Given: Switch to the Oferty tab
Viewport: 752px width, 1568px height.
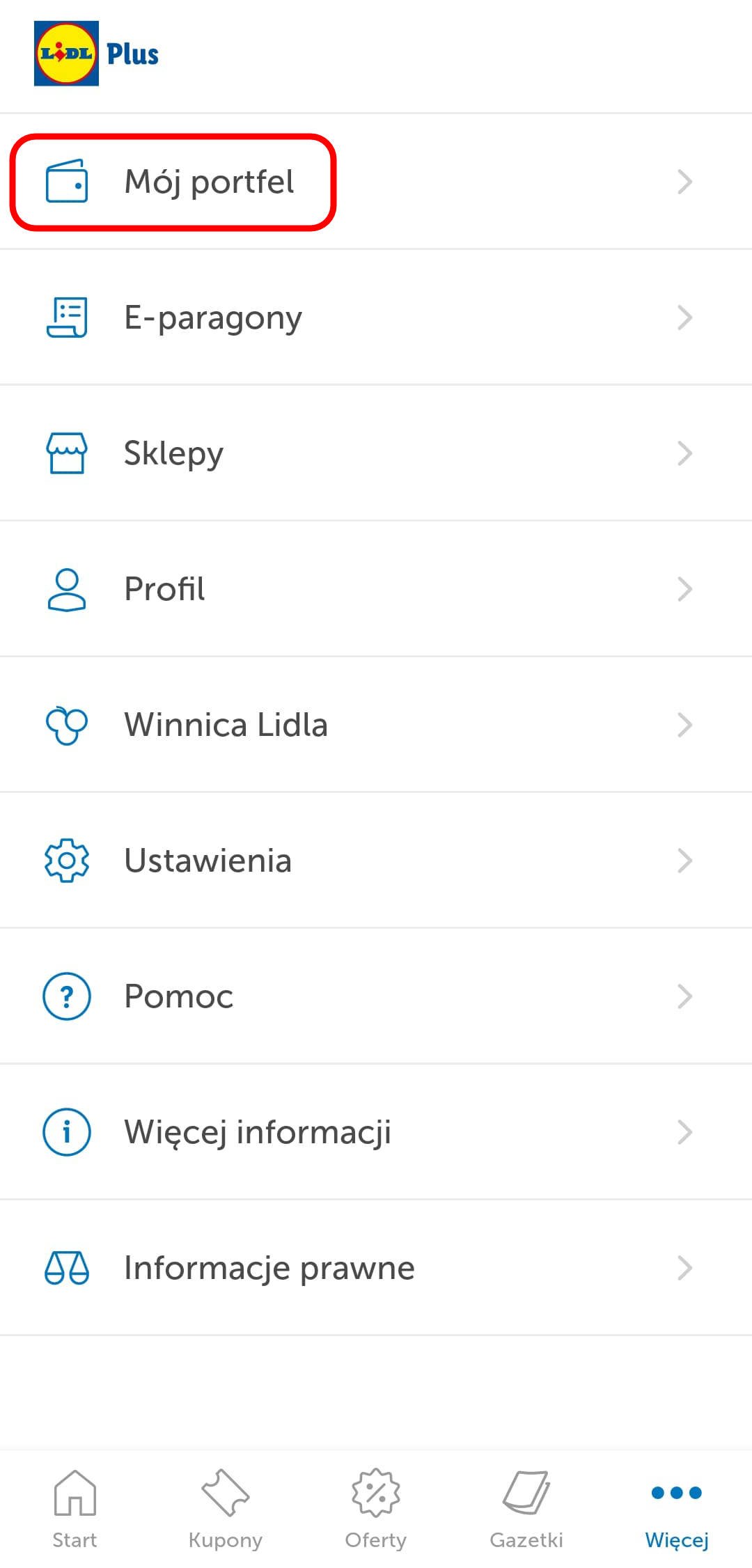Looking at the screenshot, I should tap(376, 1509).
